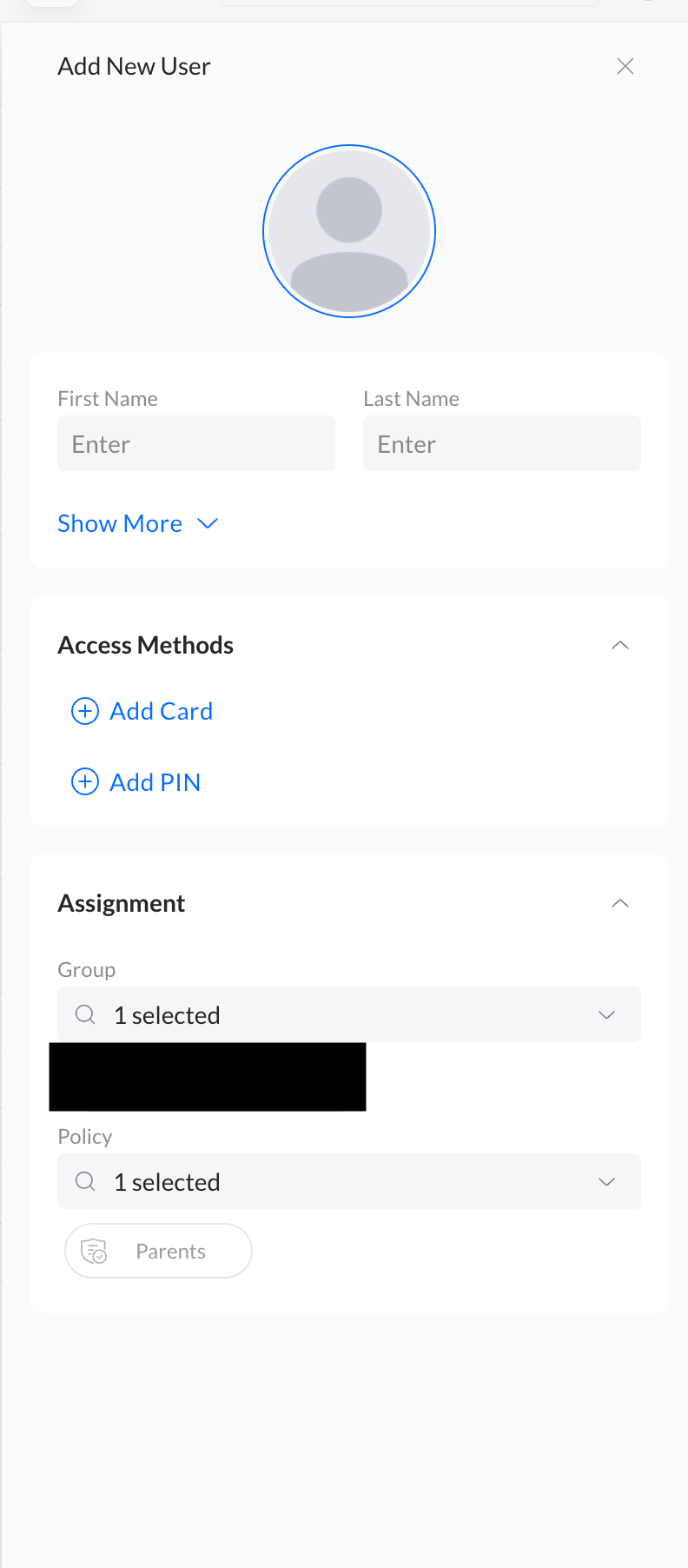Click the camera avatar circle to upload photo

tap(348, 229)
